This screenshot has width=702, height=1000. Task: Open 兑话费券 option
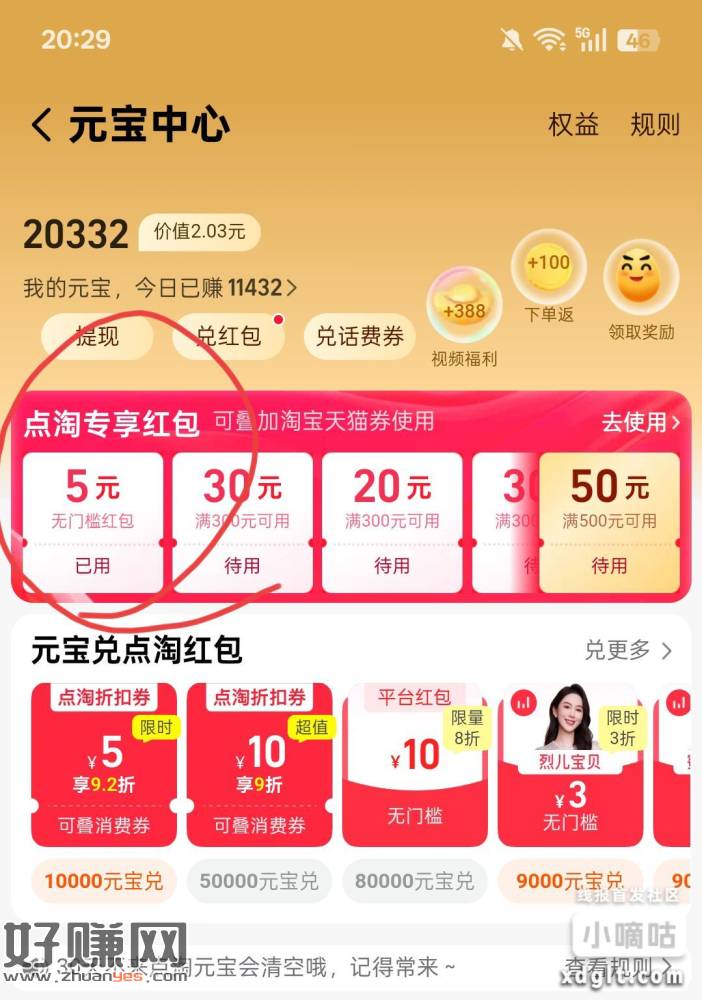click(359, 336)
